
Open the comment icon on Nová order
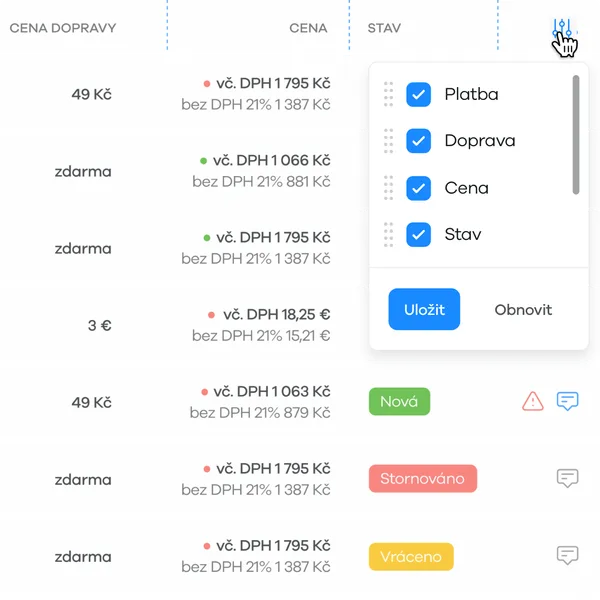567,402
